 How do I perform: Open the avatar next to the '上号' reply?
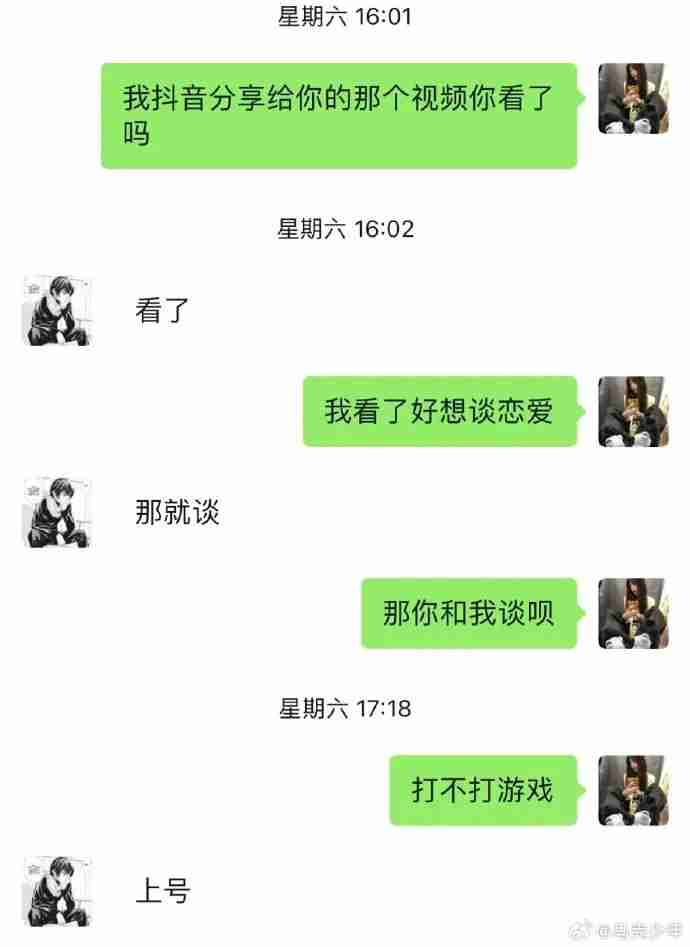(x=57, y=890)
